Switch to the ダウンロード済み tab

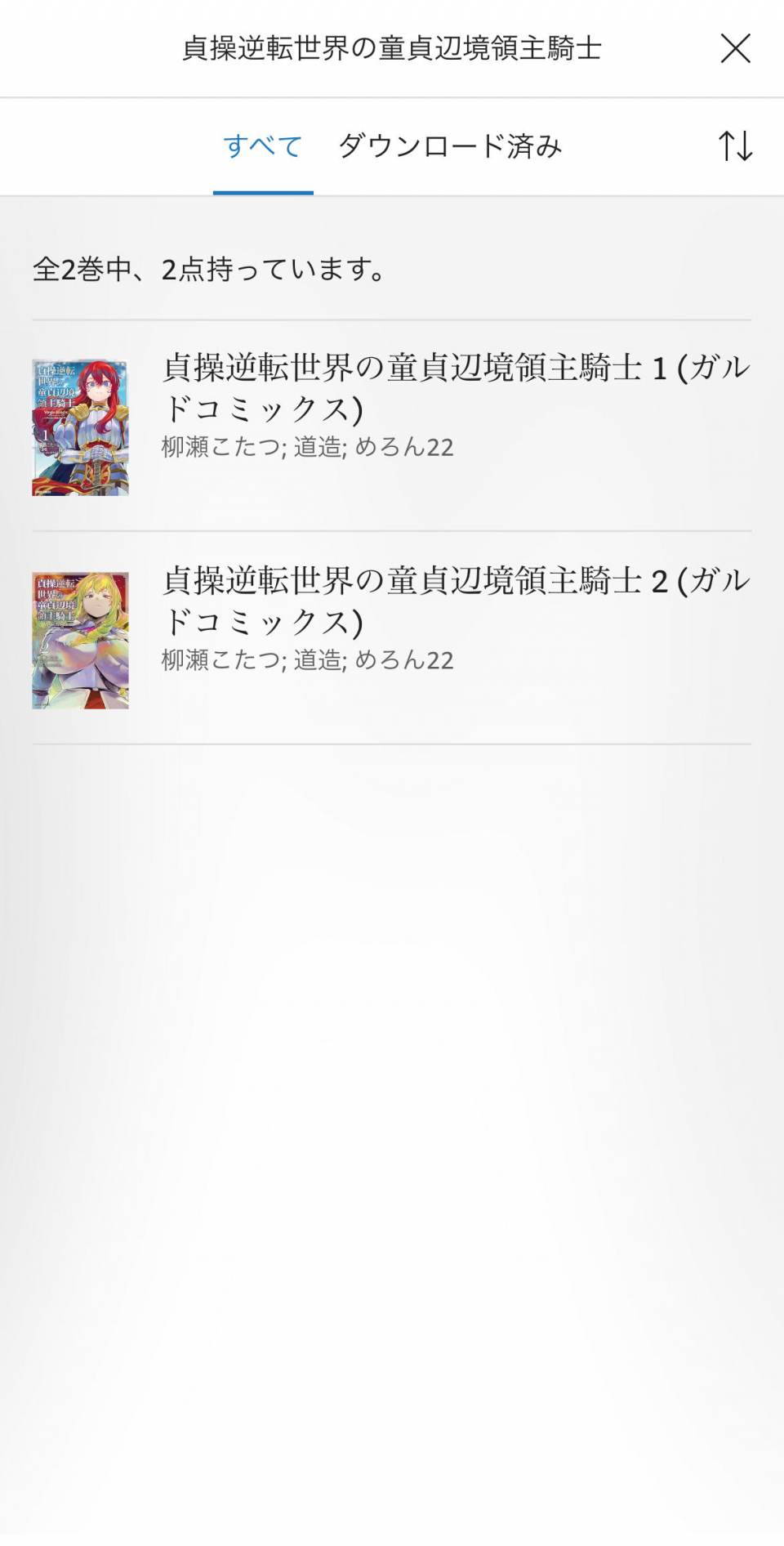[x=450, y=146]
